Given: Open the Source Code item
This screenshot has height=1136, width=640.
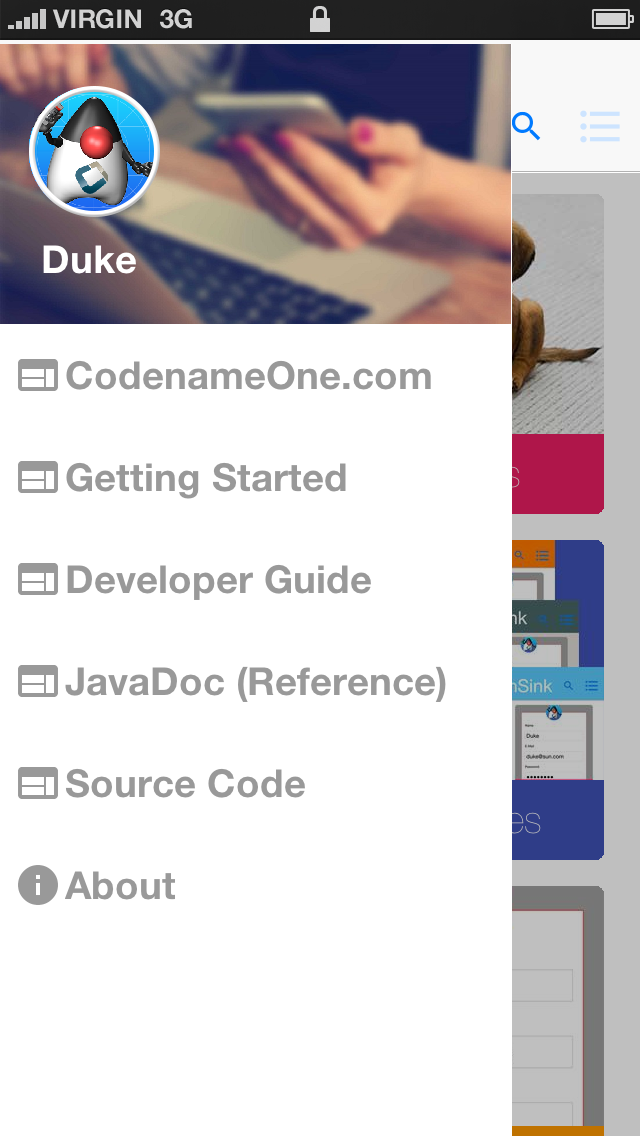Looking at the screenshot, I should (185, 785).
